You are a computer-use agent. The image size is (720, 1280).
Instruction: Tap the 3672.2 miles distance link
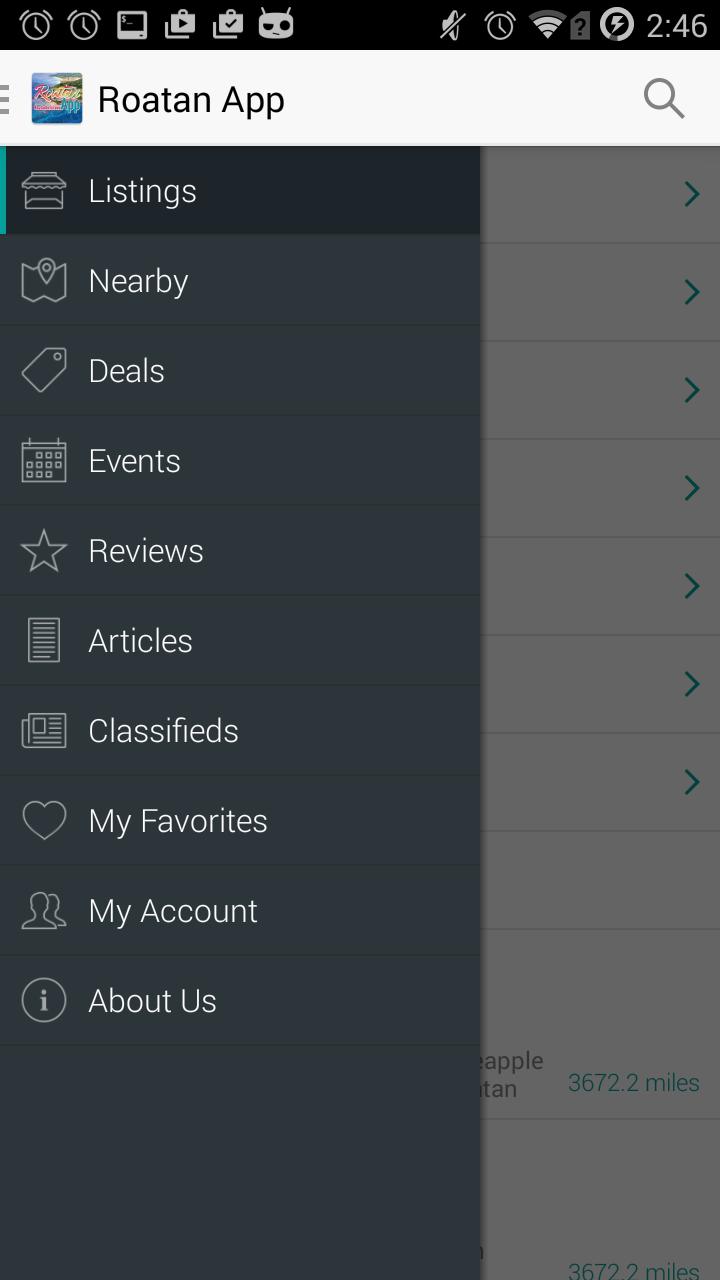click(x=633, y=1082)
